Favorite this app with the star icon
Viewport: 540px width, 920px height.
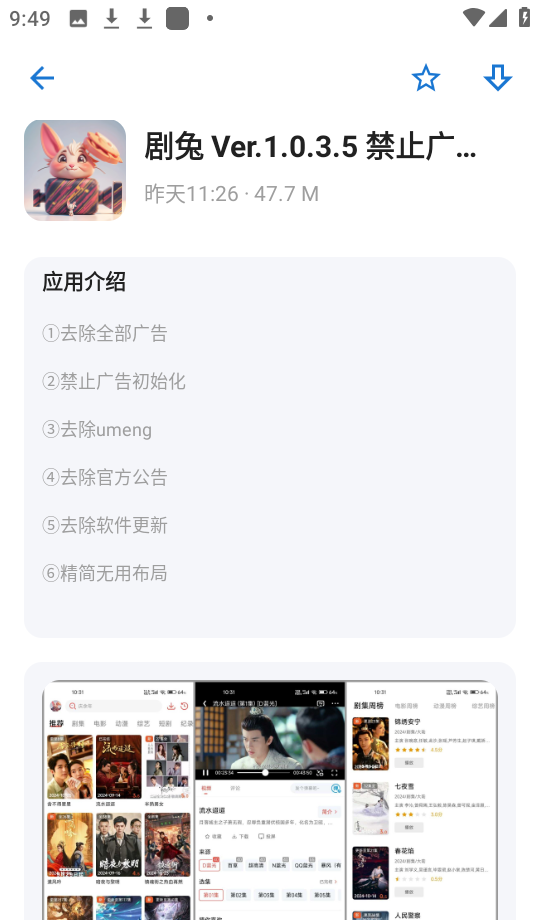[426, 78]
